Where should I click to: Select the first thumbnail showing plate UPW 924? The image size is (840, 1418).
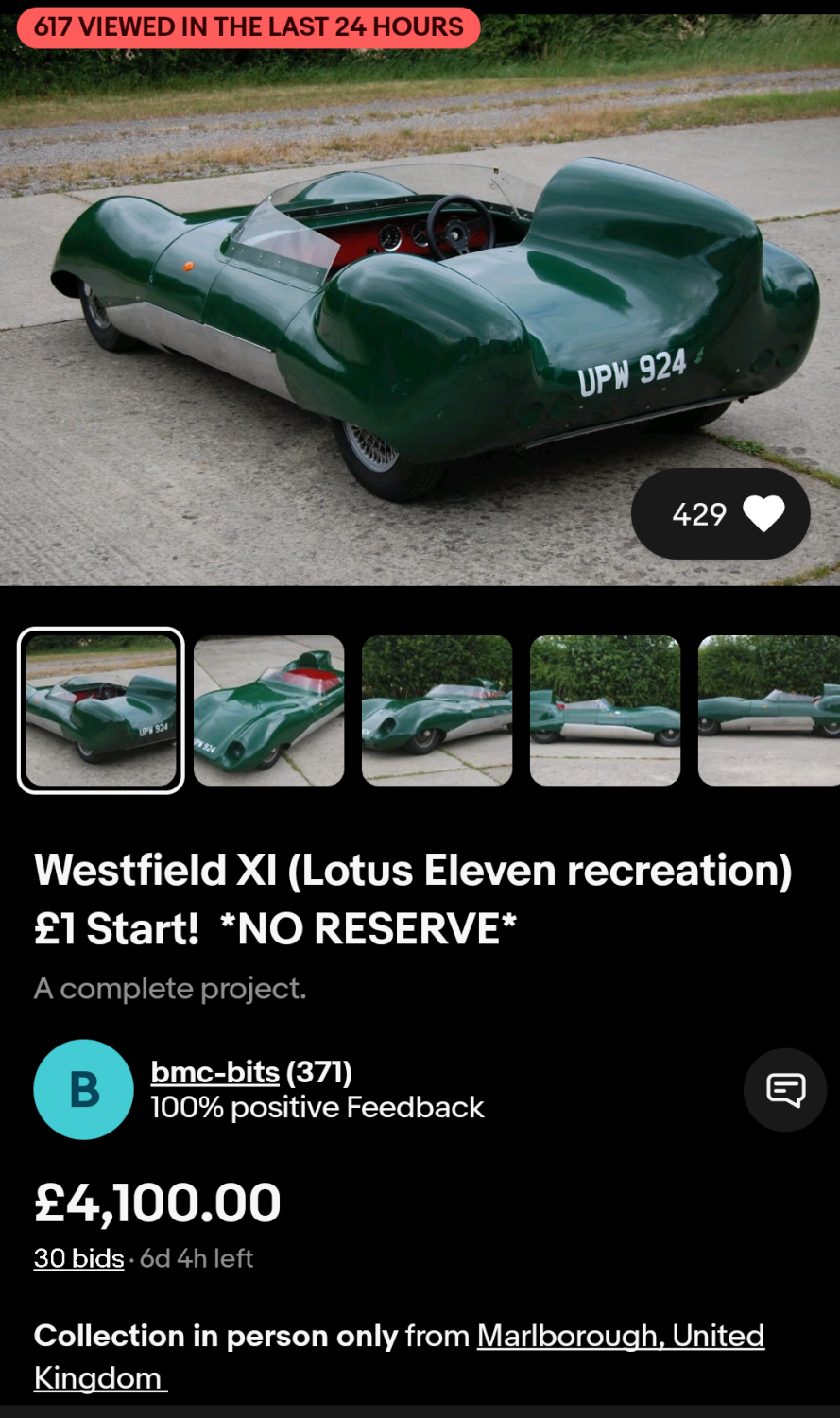(x=101, y=711)
